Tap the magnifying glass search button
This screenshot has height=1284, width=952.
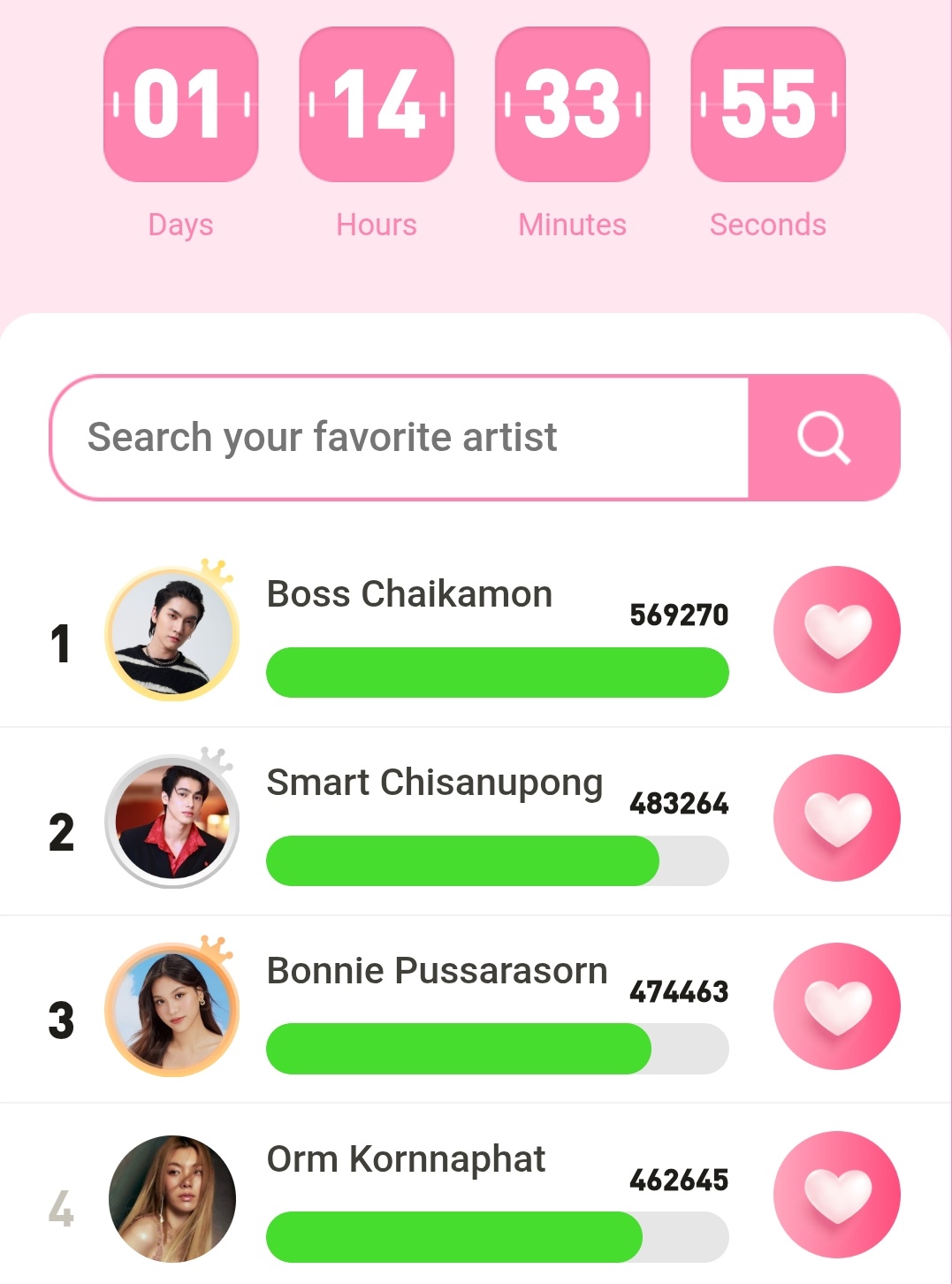(x=824, y=438)
